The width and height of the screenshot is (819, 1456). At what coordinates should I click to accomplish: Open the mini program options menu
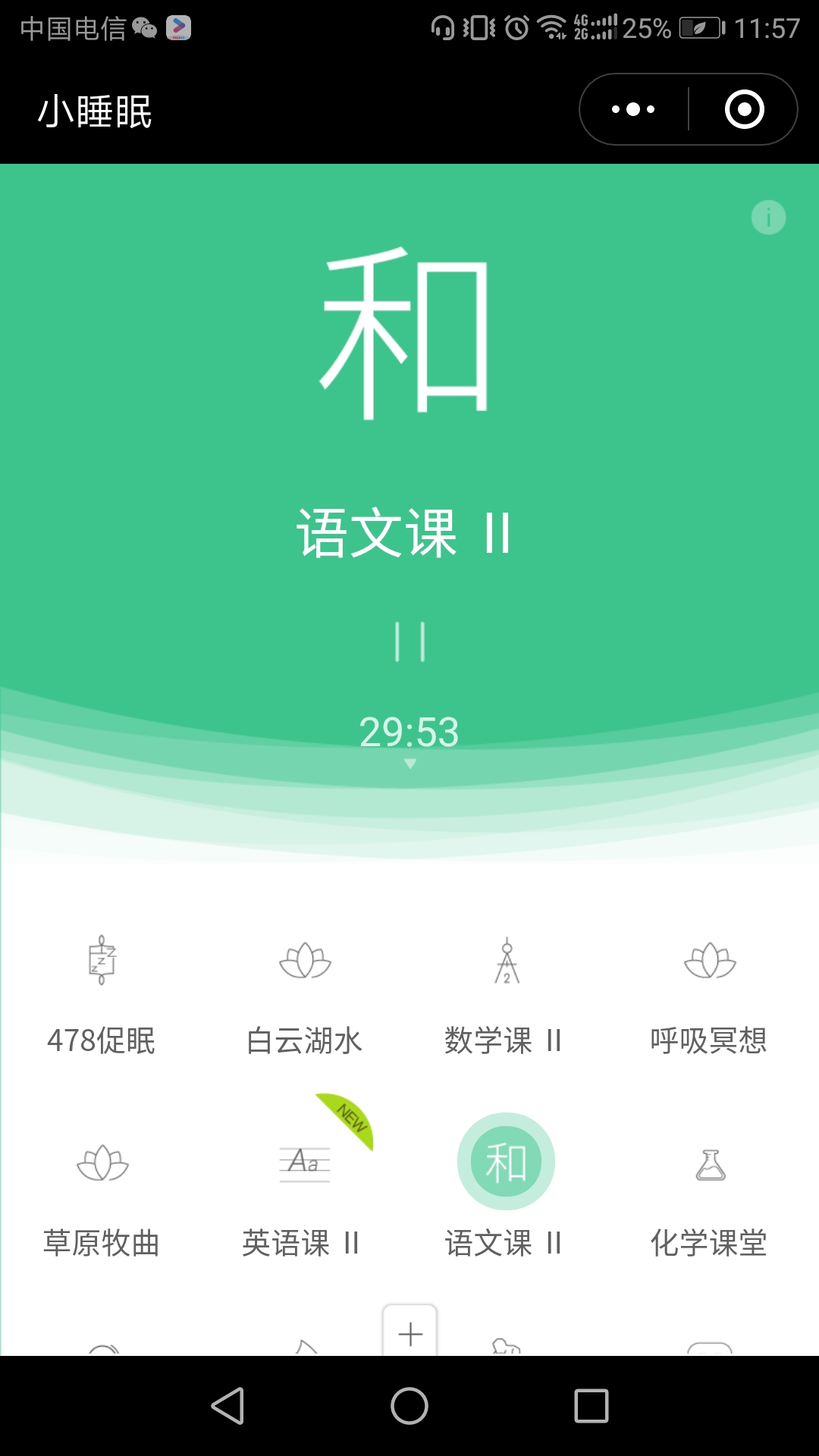coord(632,109)
